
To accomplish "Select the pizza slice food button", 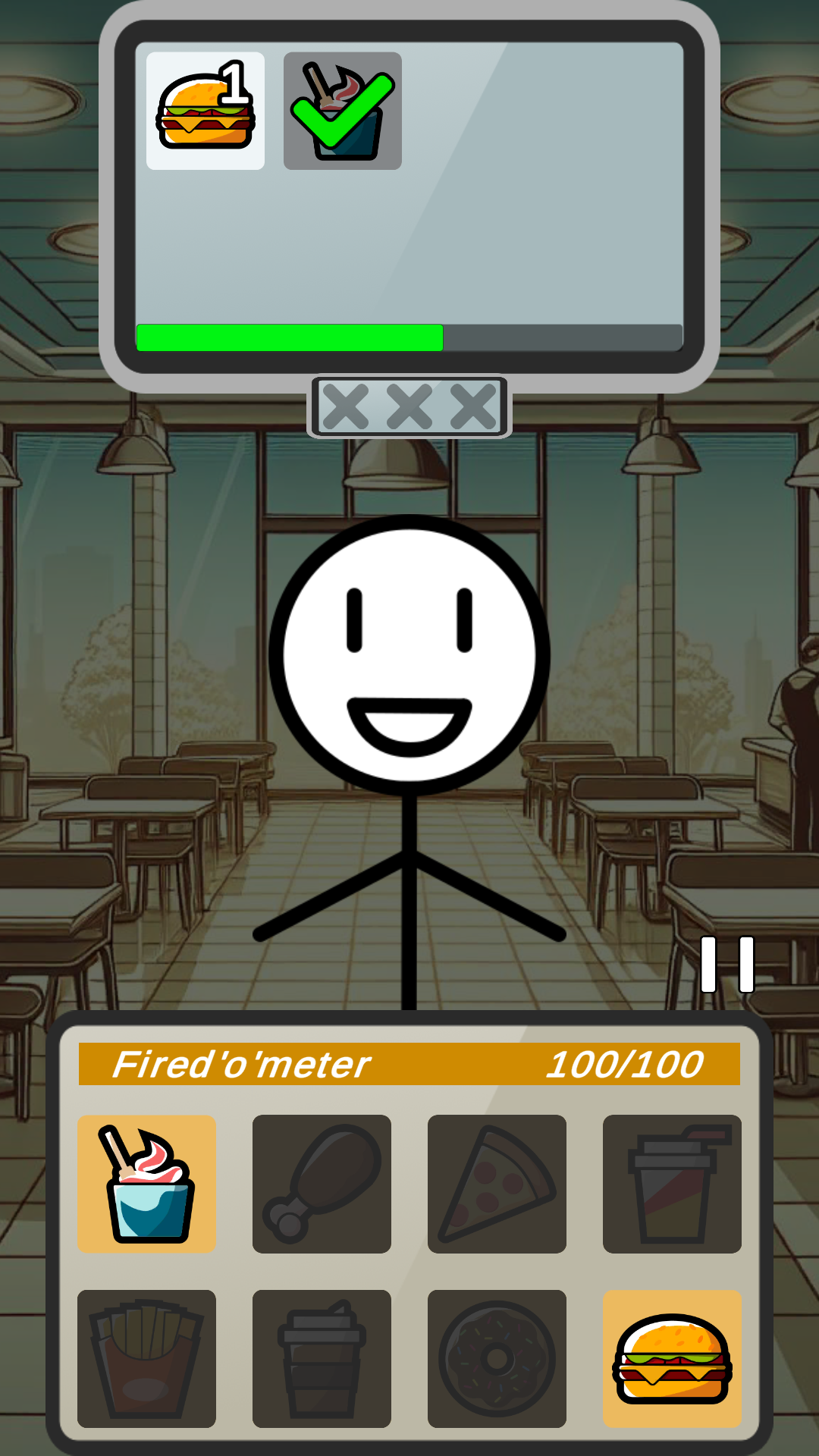I will 497,1184.
